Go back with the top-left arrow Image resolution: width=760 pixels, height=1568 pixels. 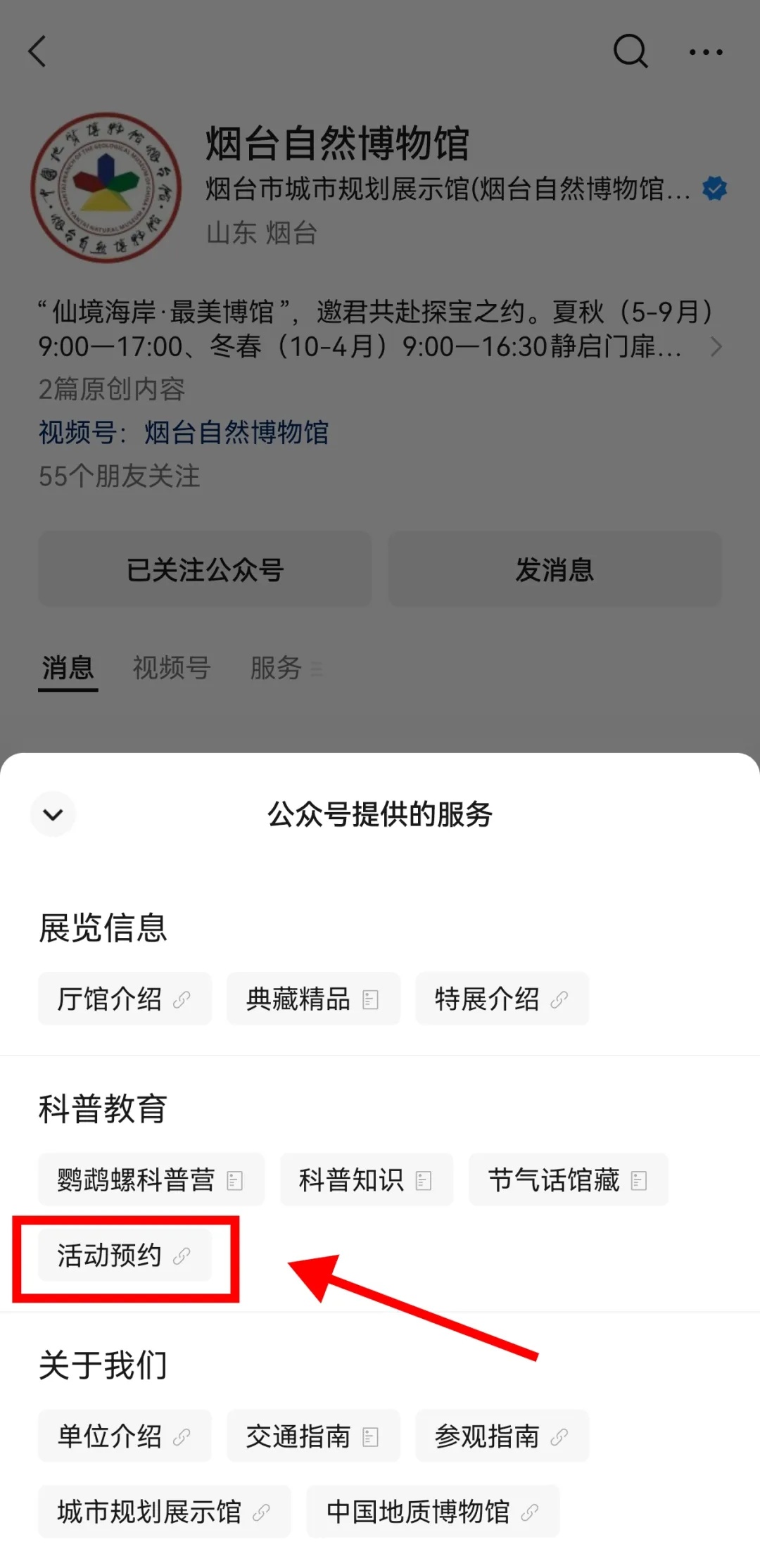pos(38,51)
